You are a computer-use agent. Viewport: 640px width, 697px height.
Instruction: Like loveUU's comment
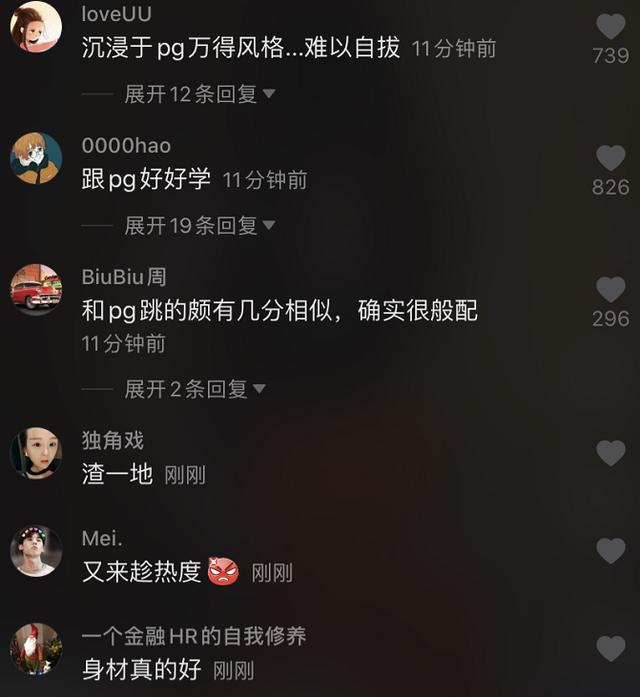coord(610,26)
